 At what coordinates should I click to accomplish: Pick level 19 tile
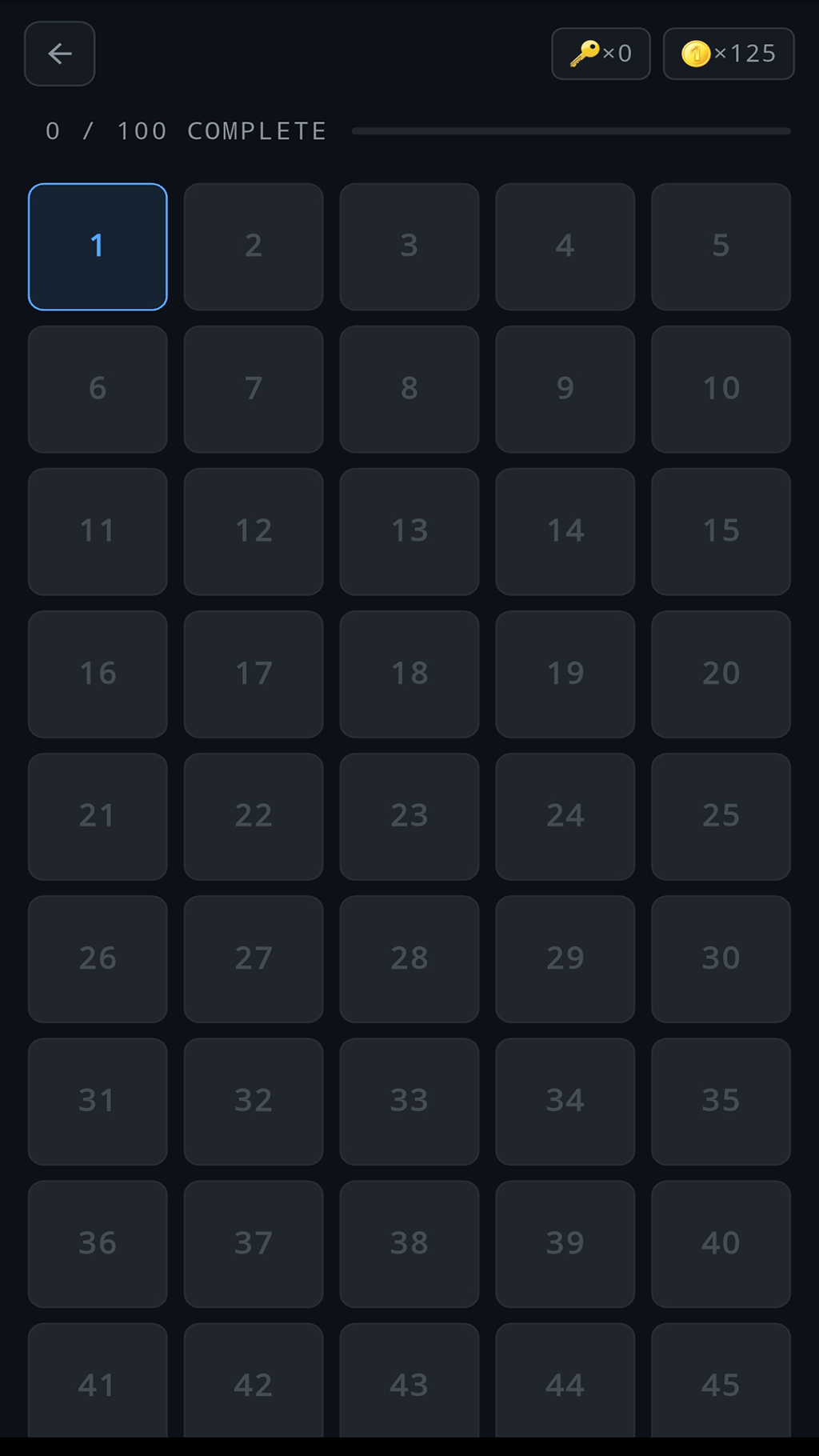(565, 674)
